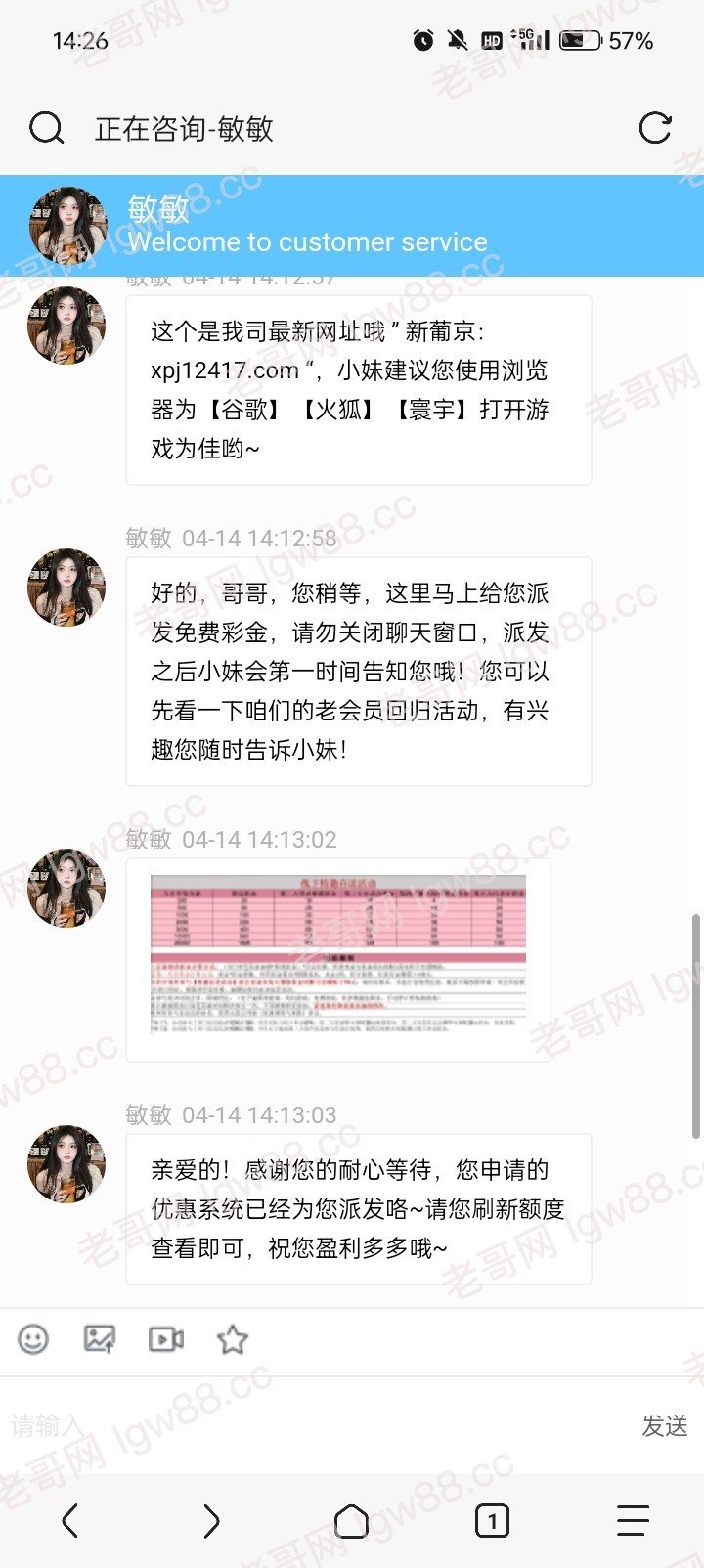The width and height of the screenshot is (704, 1568).
Task: Open the emoji picker
Action: pos(33,1338)
